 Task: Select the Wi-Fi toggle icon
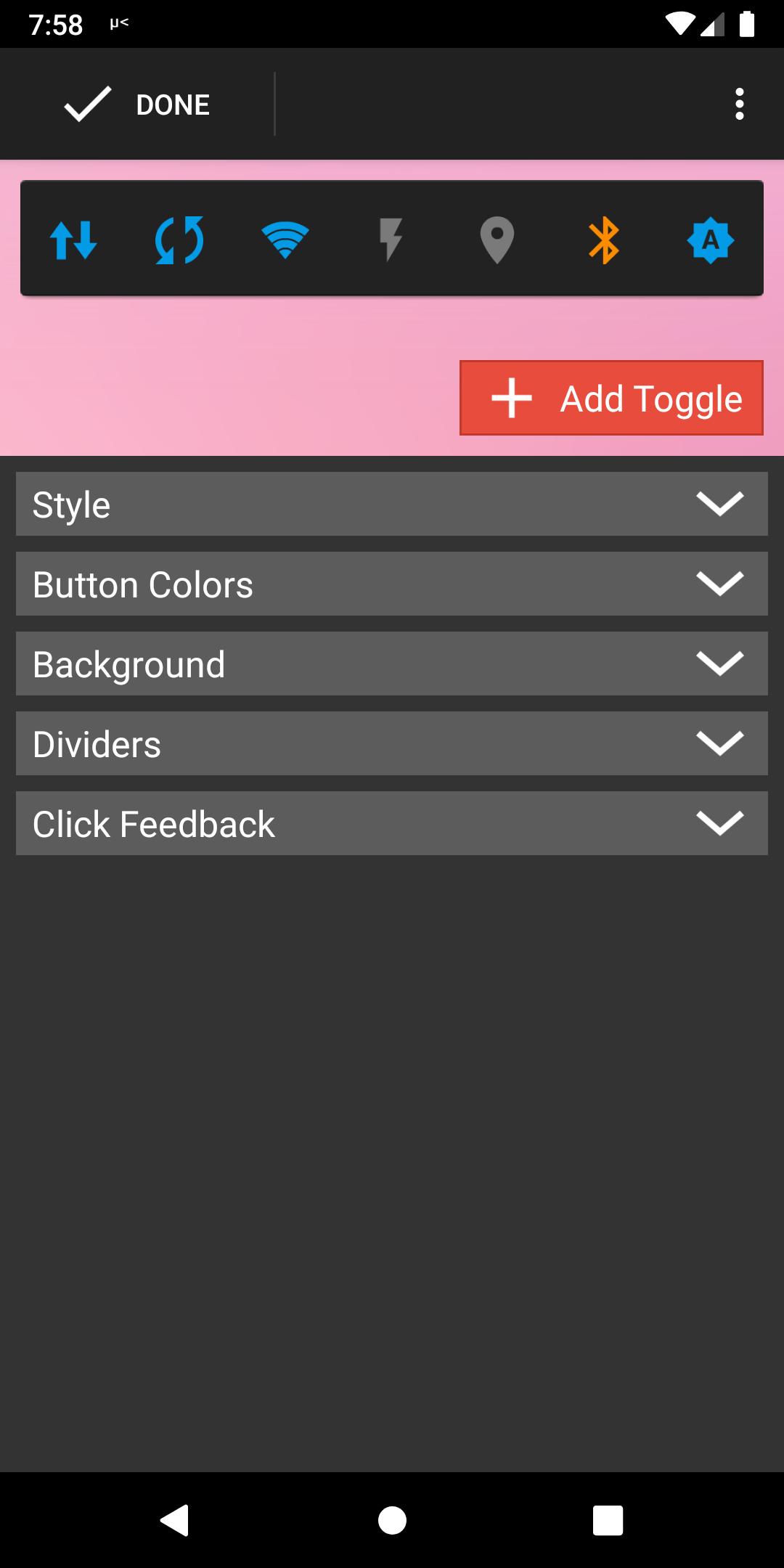point(285,240)
